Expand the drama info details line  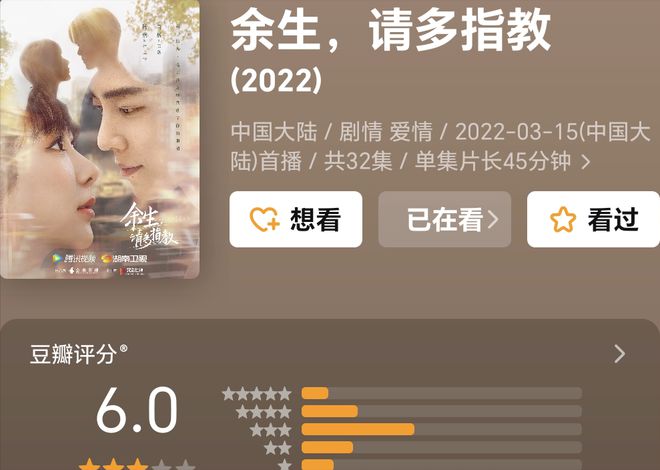coord(585,162)
